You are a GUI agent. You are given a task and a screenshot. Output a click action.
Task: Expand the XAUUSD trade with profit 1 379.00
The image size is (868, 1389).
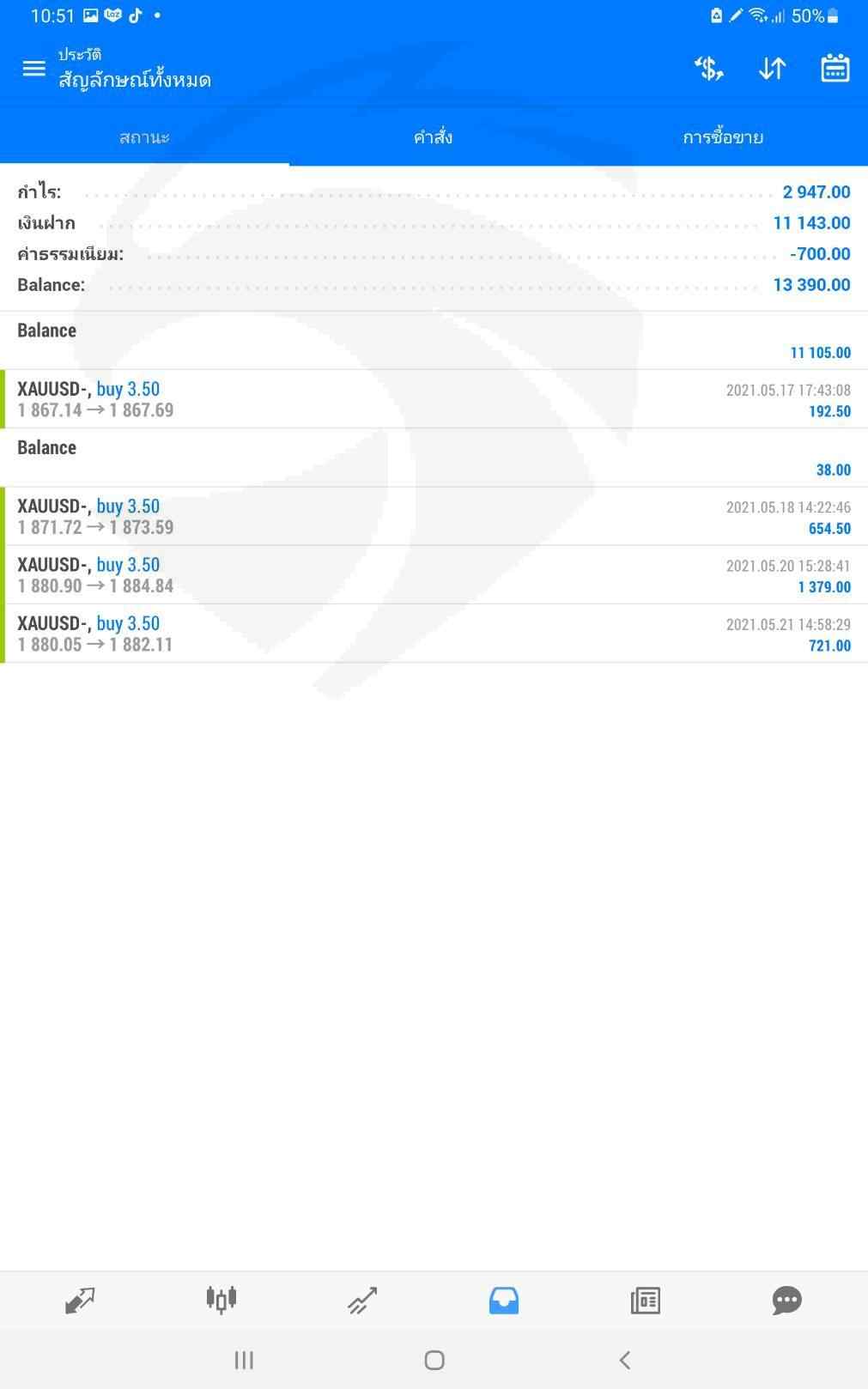(x=434, y=575)
